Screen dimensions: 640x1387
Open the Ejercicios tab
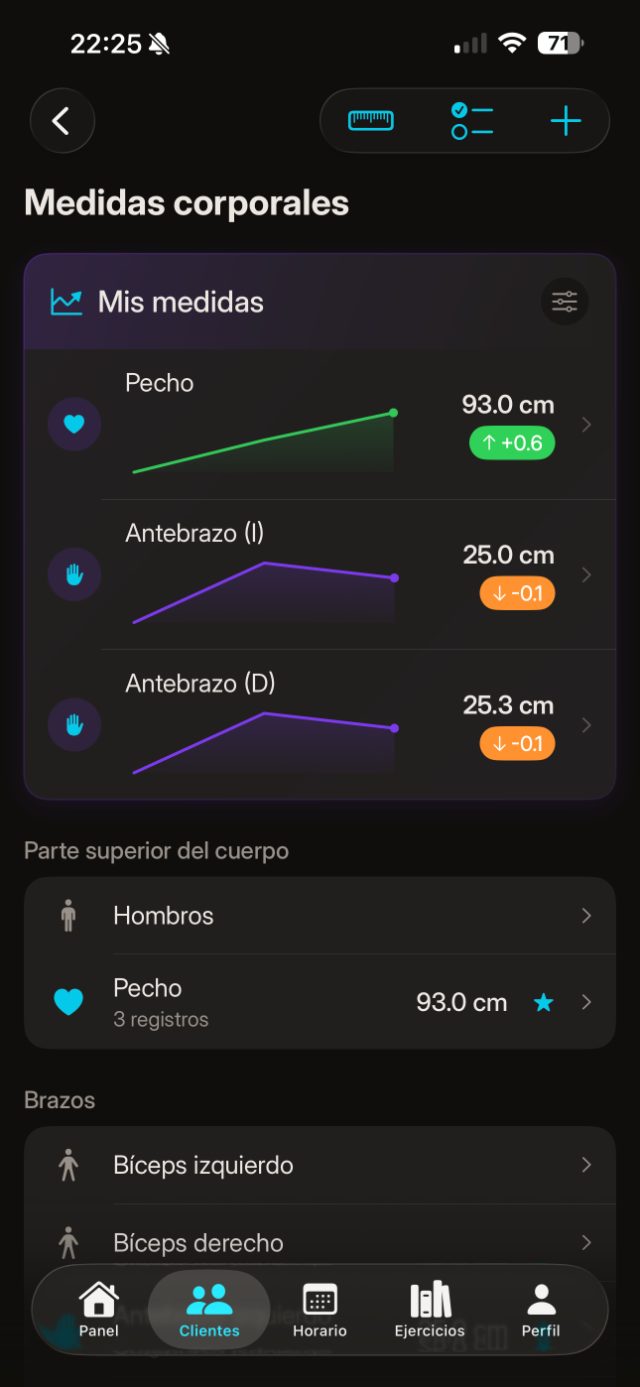[430, 1310]
